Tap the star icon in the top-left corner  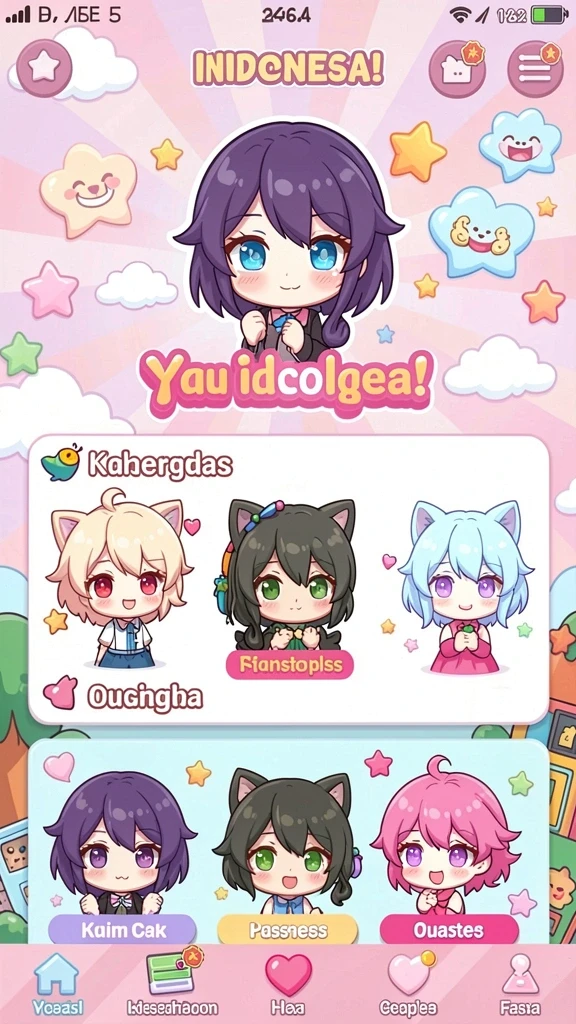pos(44,65)
